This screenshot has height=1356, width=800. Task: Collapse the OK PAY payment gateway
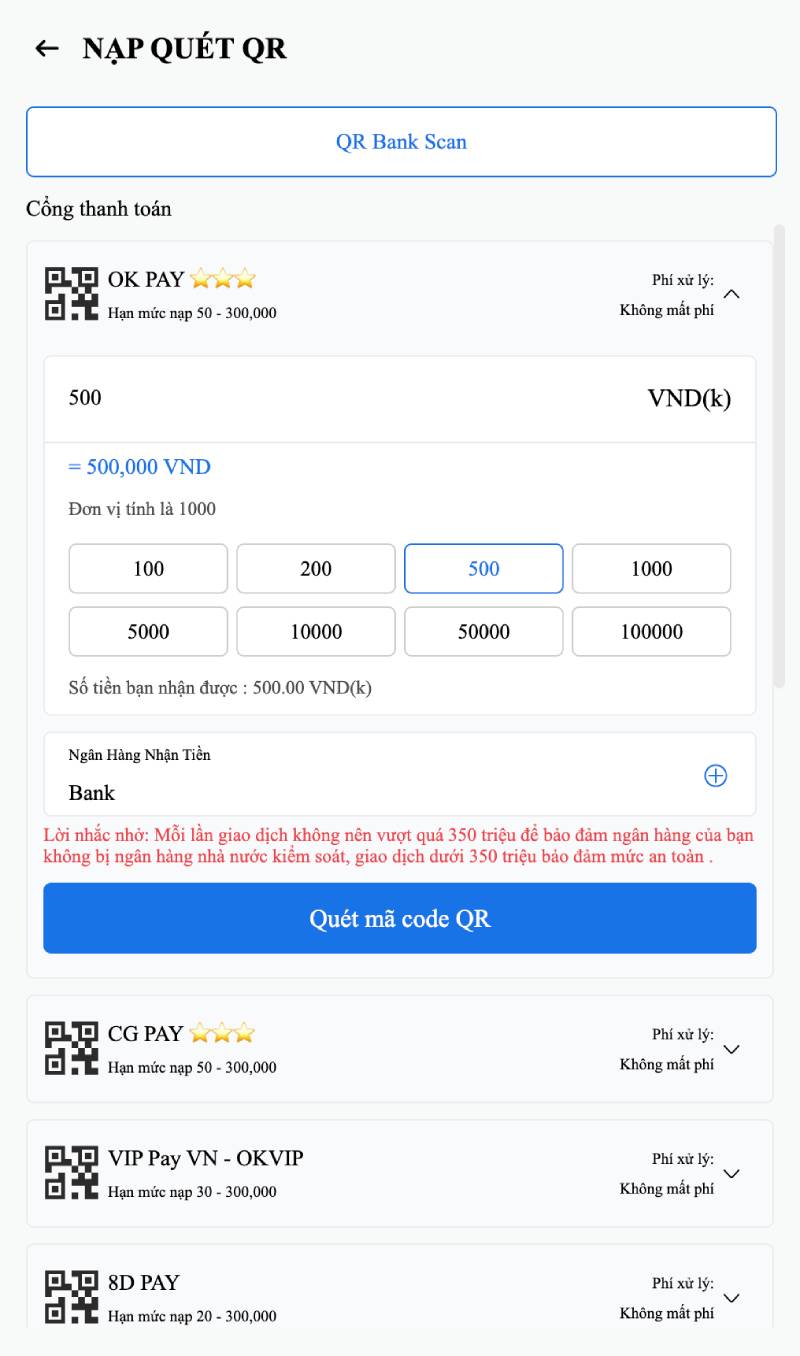731,294
